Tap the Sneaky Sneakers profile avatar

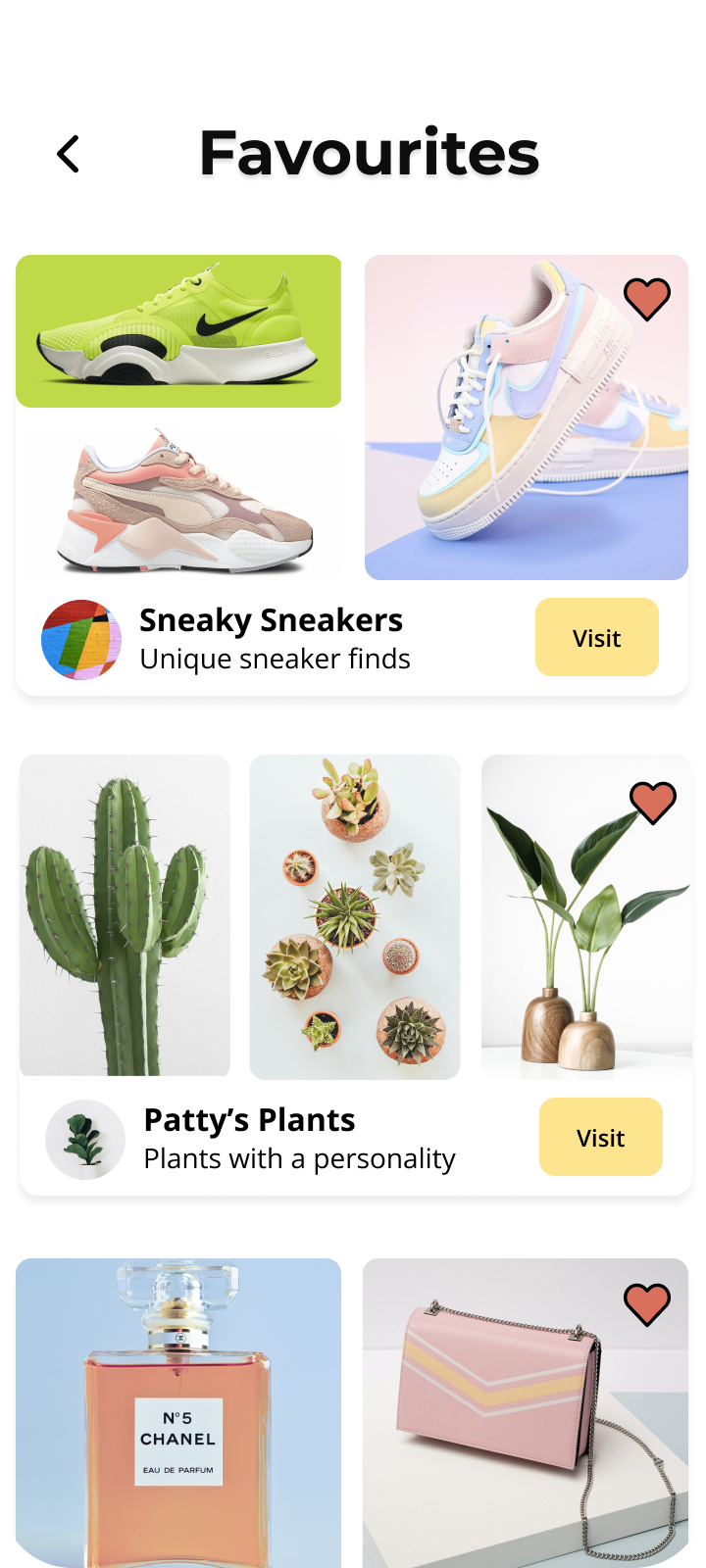81,640
